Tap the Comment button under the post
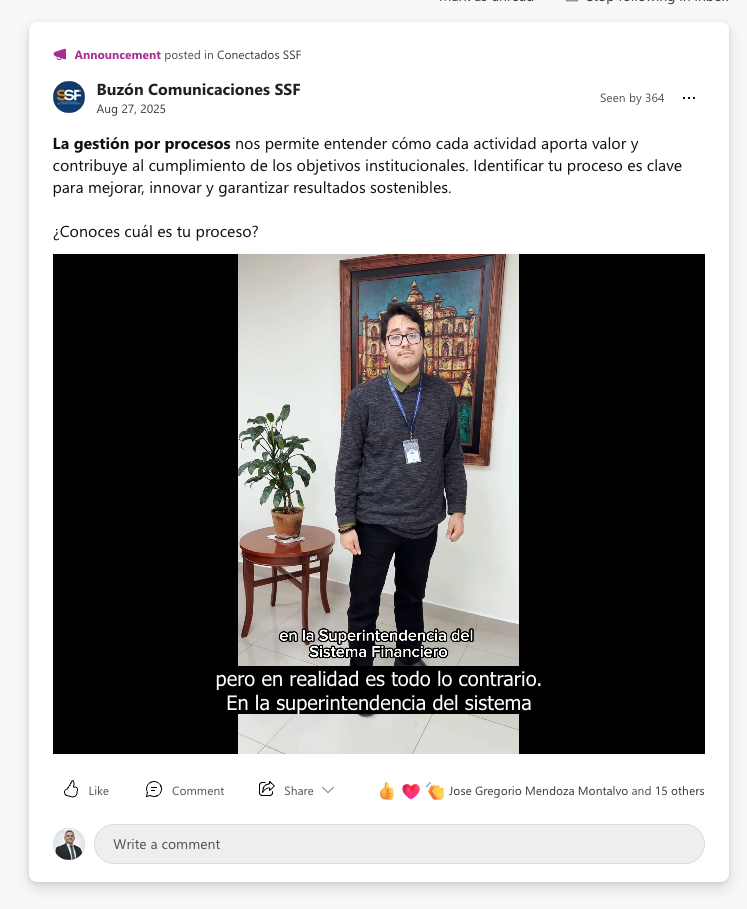The image size is (747, 909). (x=185, y=790)
